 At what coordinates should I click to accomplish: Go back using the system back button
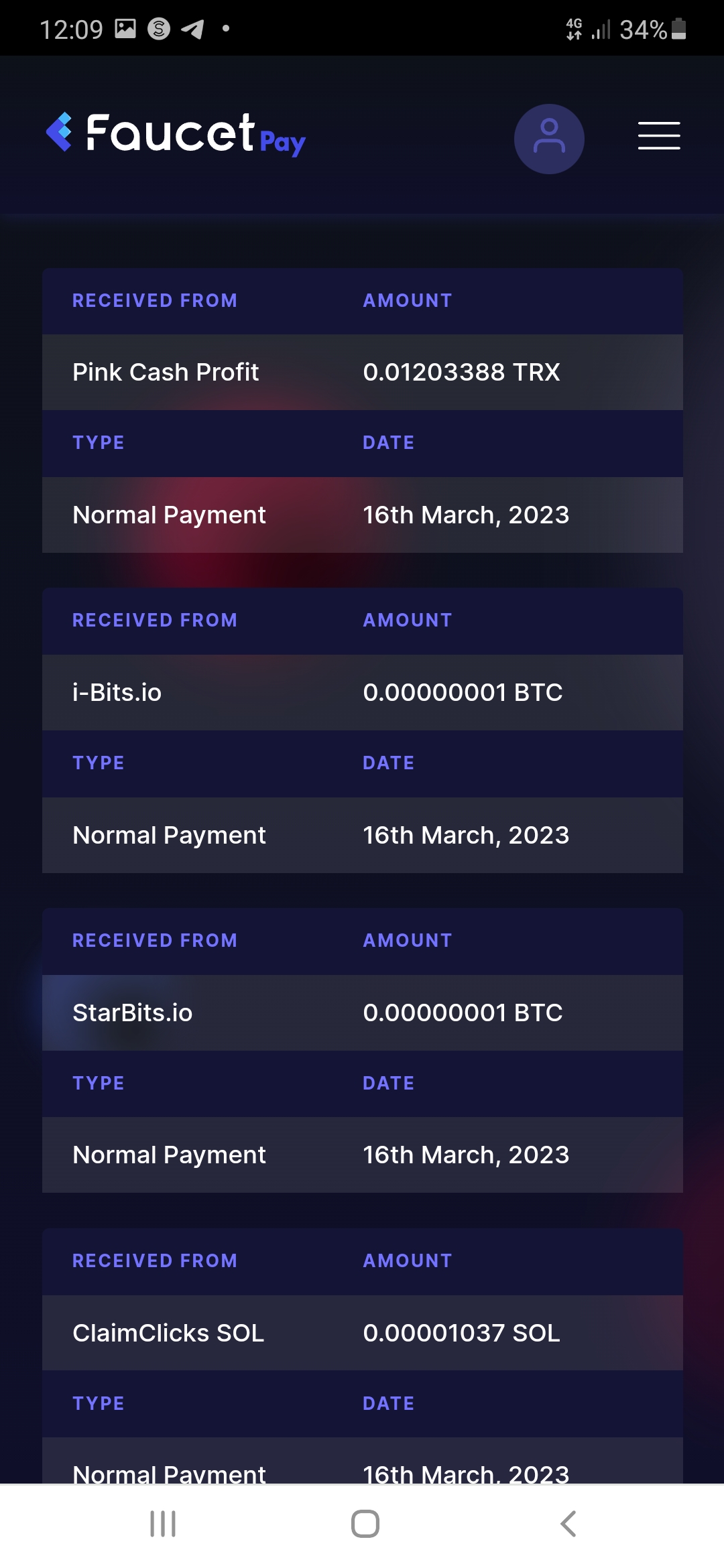pyautogui.click(x=568, y=1524)
